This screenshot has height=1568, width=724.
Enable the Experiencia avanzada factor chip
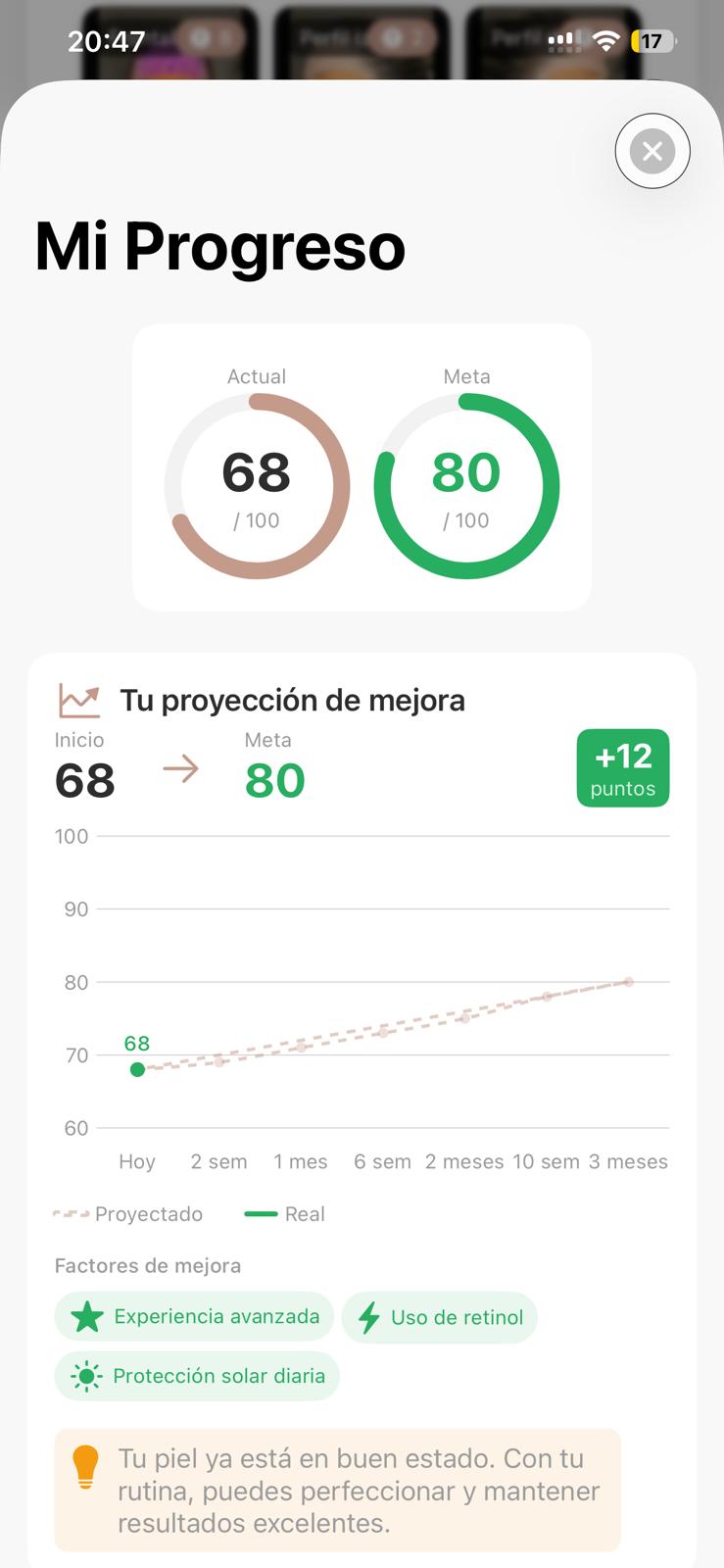point(193,1317)
